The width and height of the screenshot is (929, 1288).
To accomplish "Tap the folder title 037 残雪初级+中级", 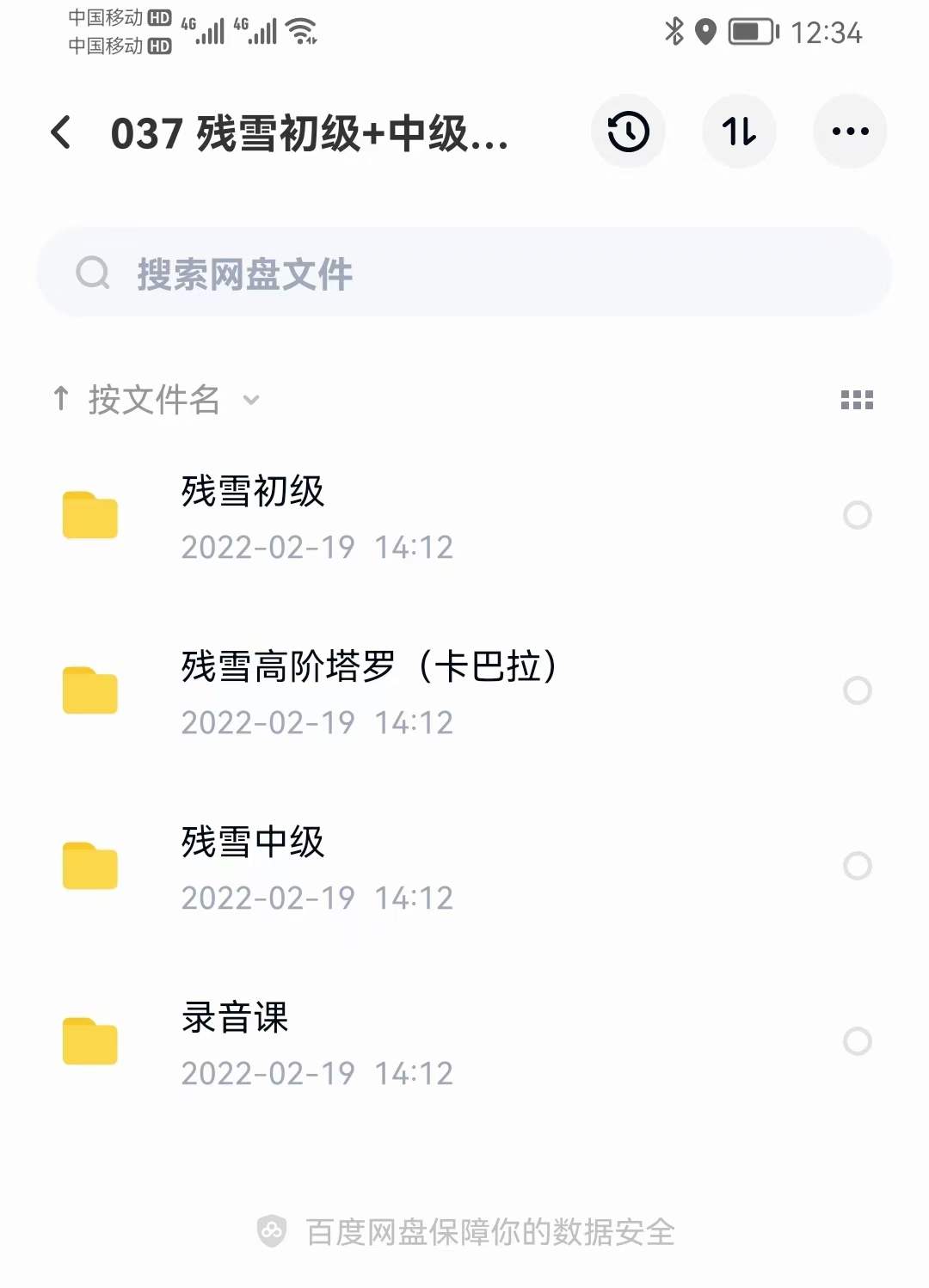I will pyautogui.click(x=310, y=133).
